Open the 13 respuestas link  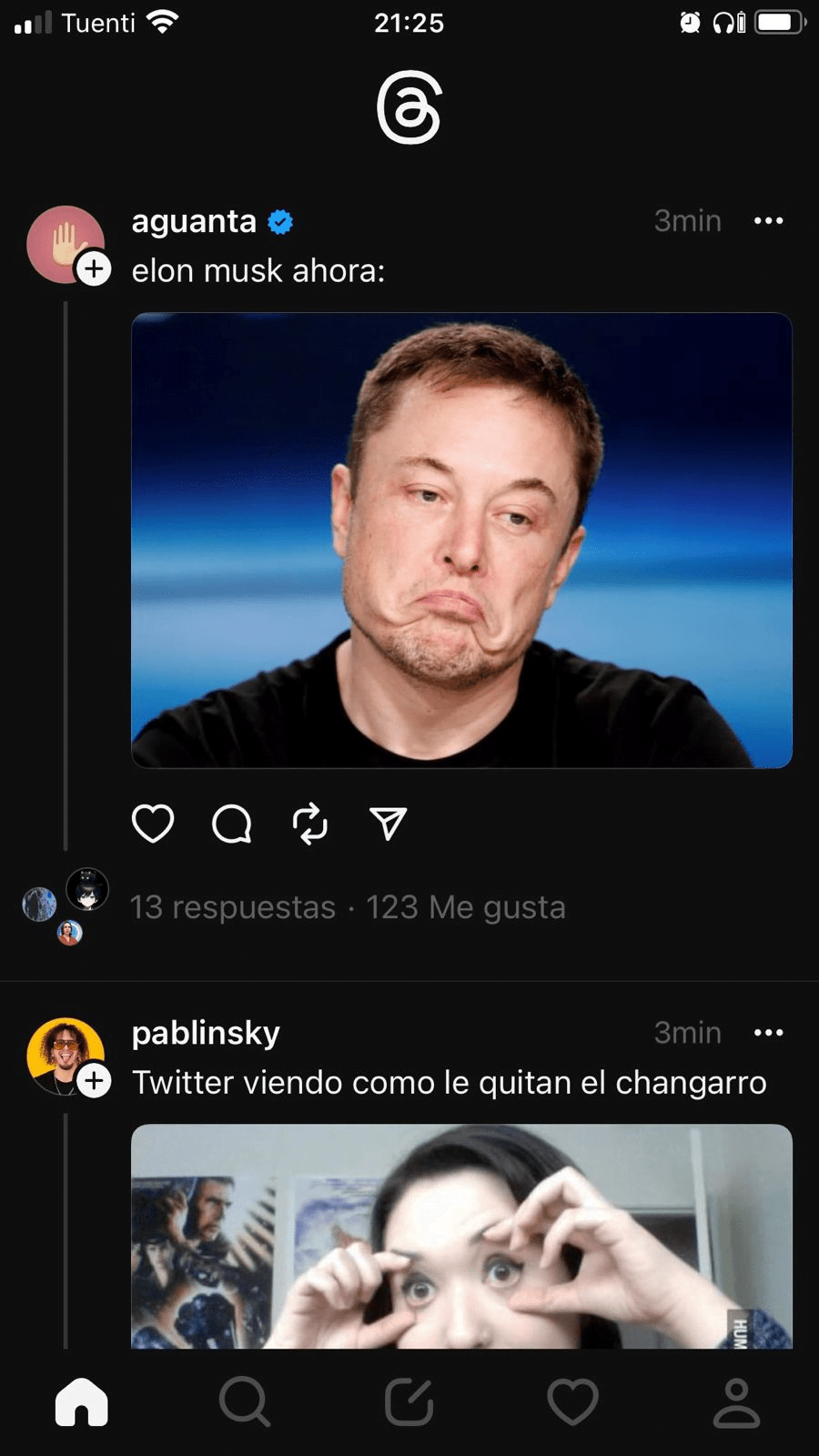click(x=232, y=906)
